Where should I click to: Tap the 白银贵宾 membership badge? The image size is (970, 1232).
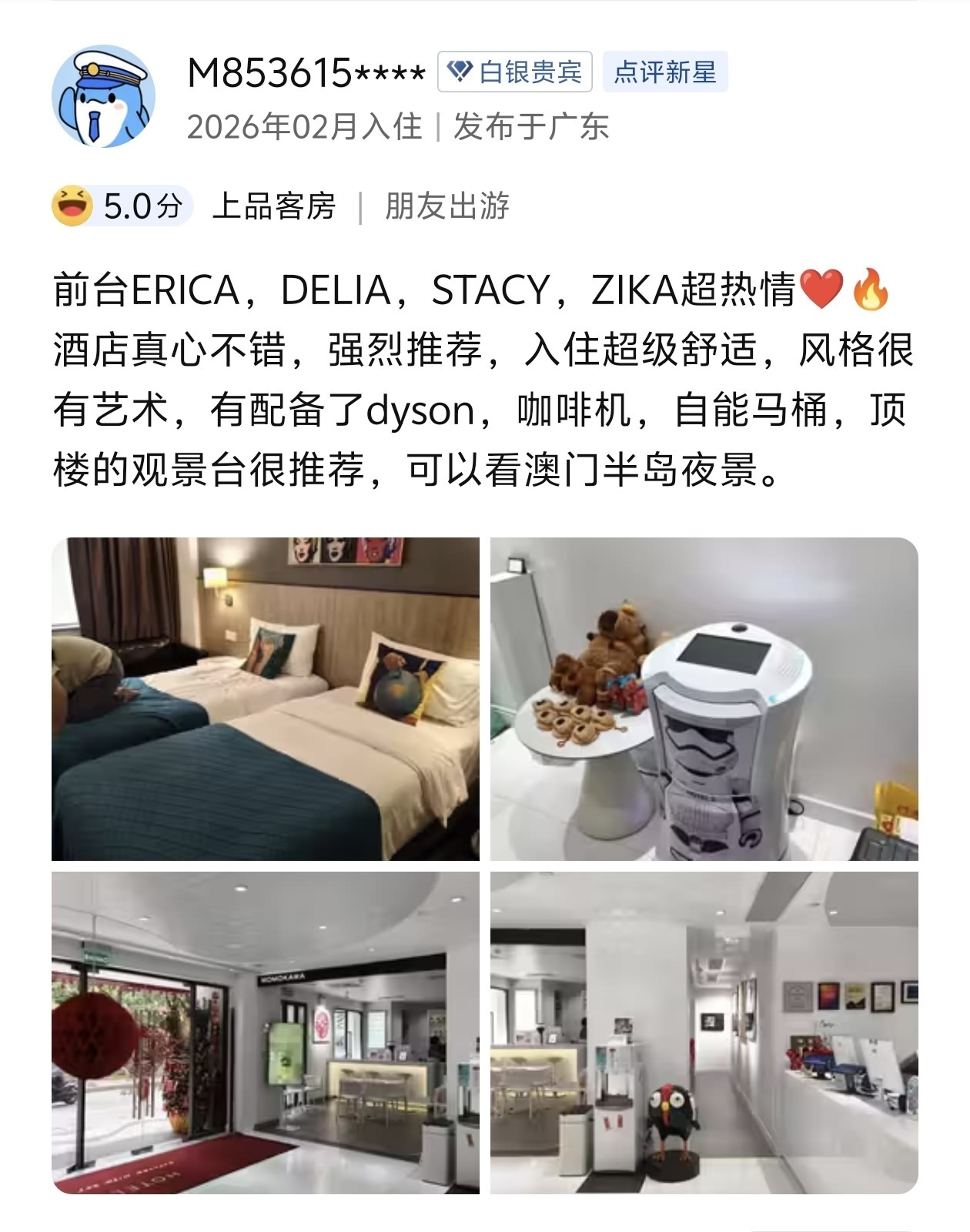point(514,72)
